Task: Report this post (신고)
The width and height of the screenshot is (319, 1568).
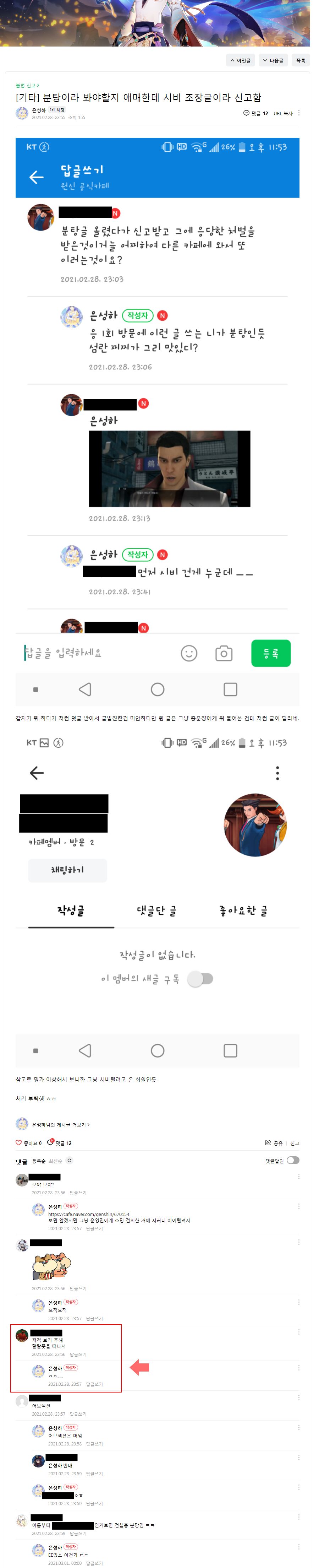Action: 295,1143
